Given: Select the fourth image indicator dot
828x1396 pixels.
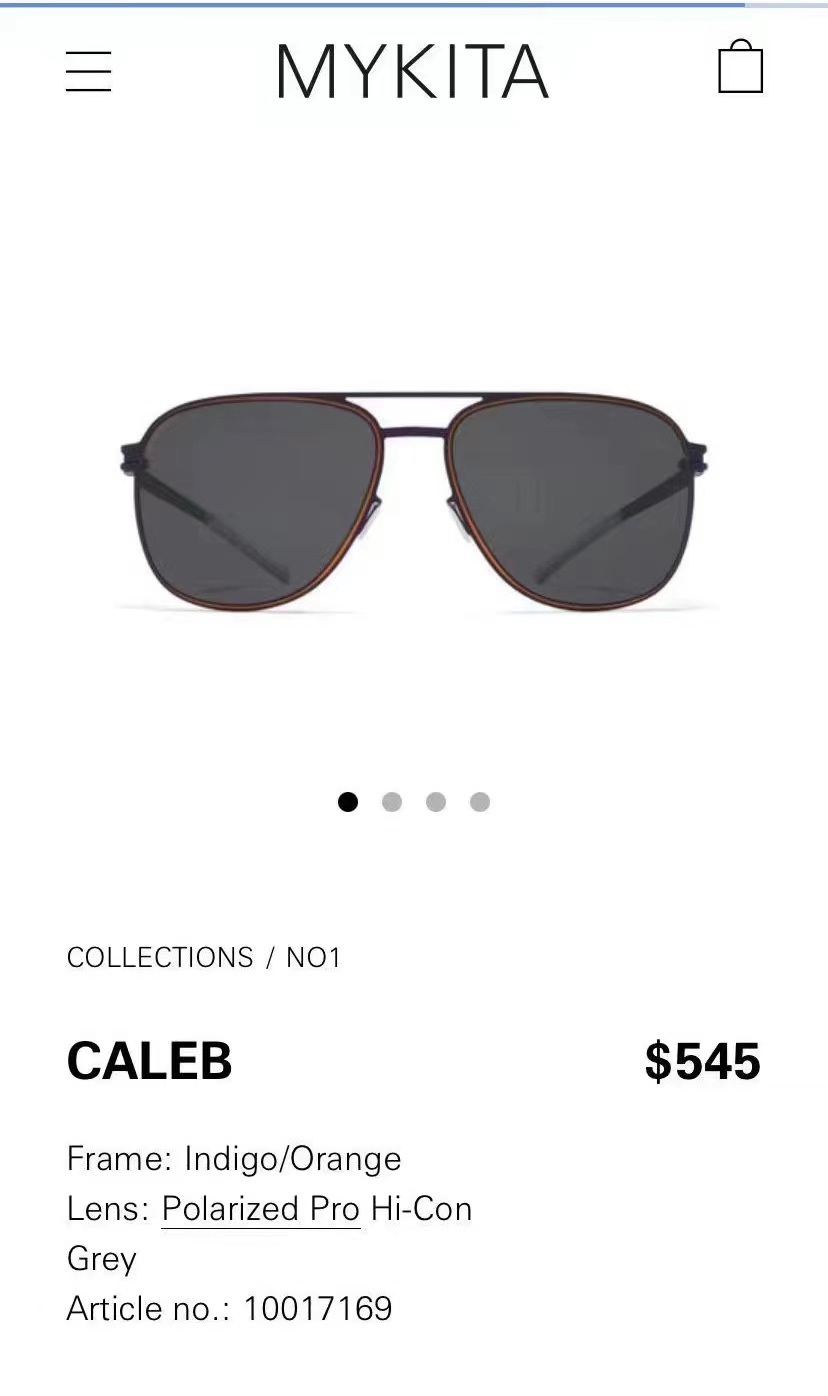Looking at the screenshot, I should tap(480, 802).
